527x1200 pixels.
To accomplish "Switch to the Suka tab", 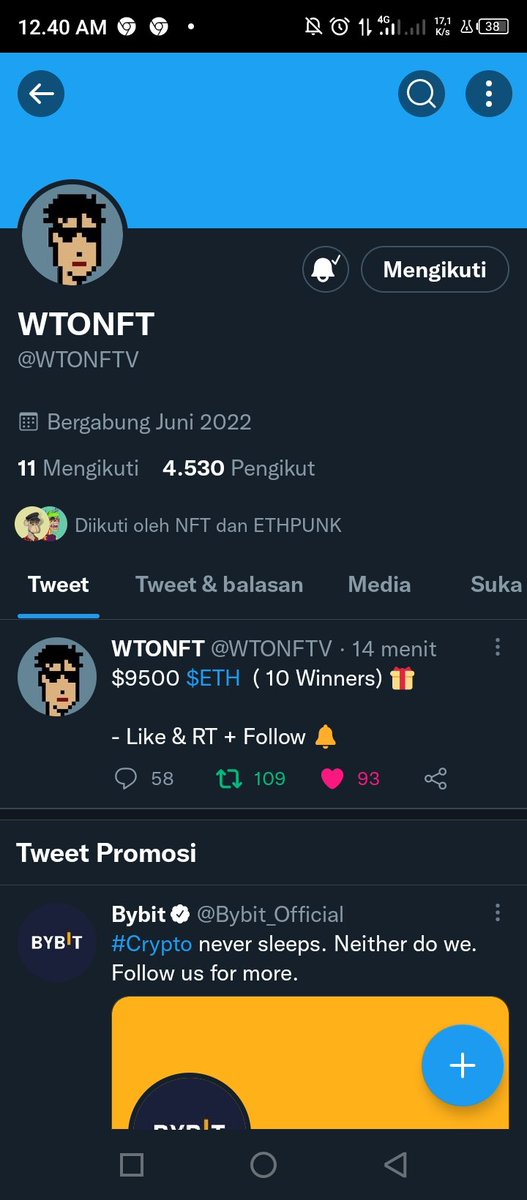I will (496, 584).
